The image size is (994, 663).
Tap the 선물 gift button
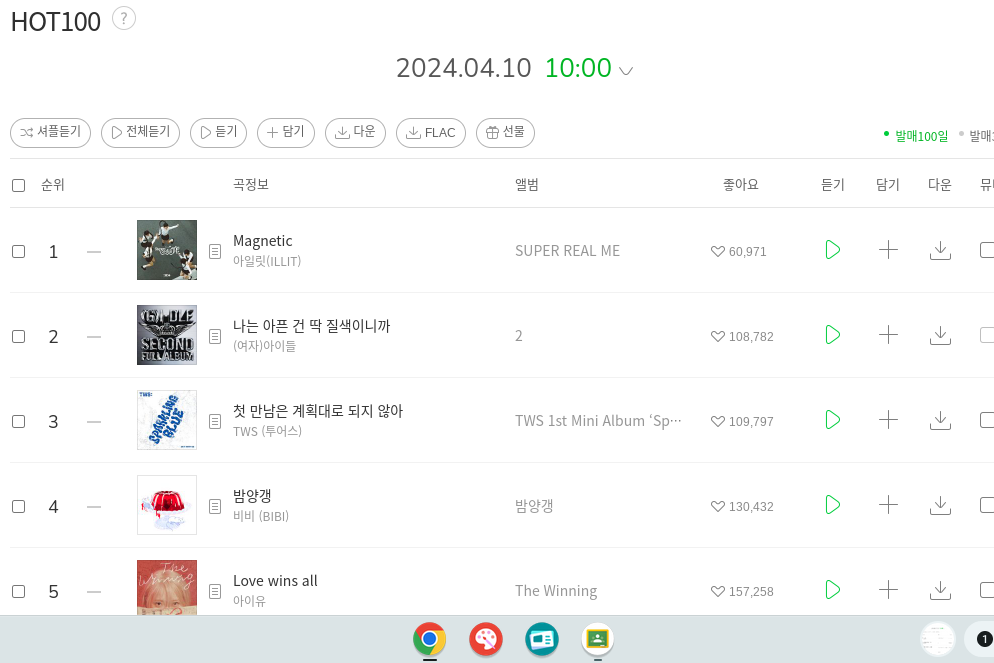505,132
